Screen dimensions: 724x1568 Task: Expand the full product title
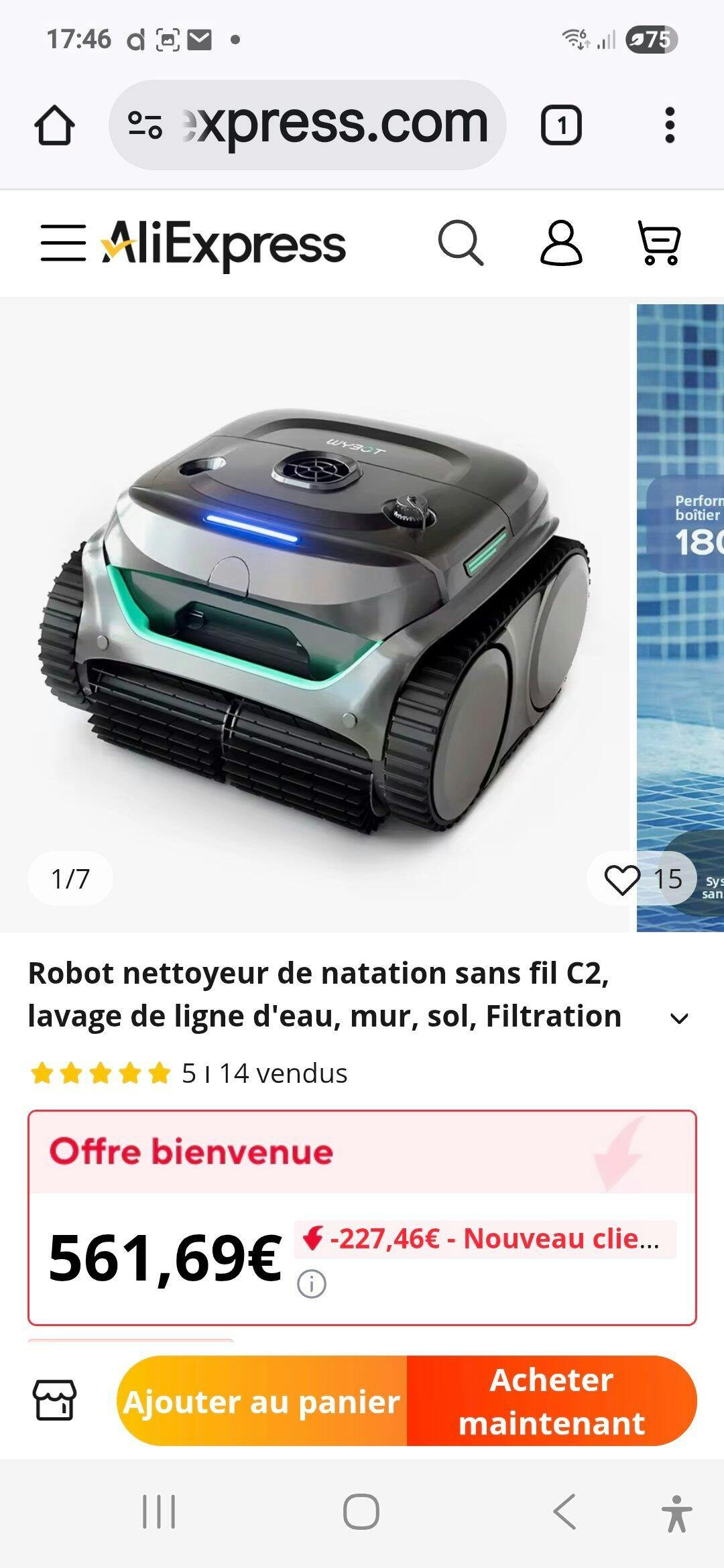point(679,1019)
